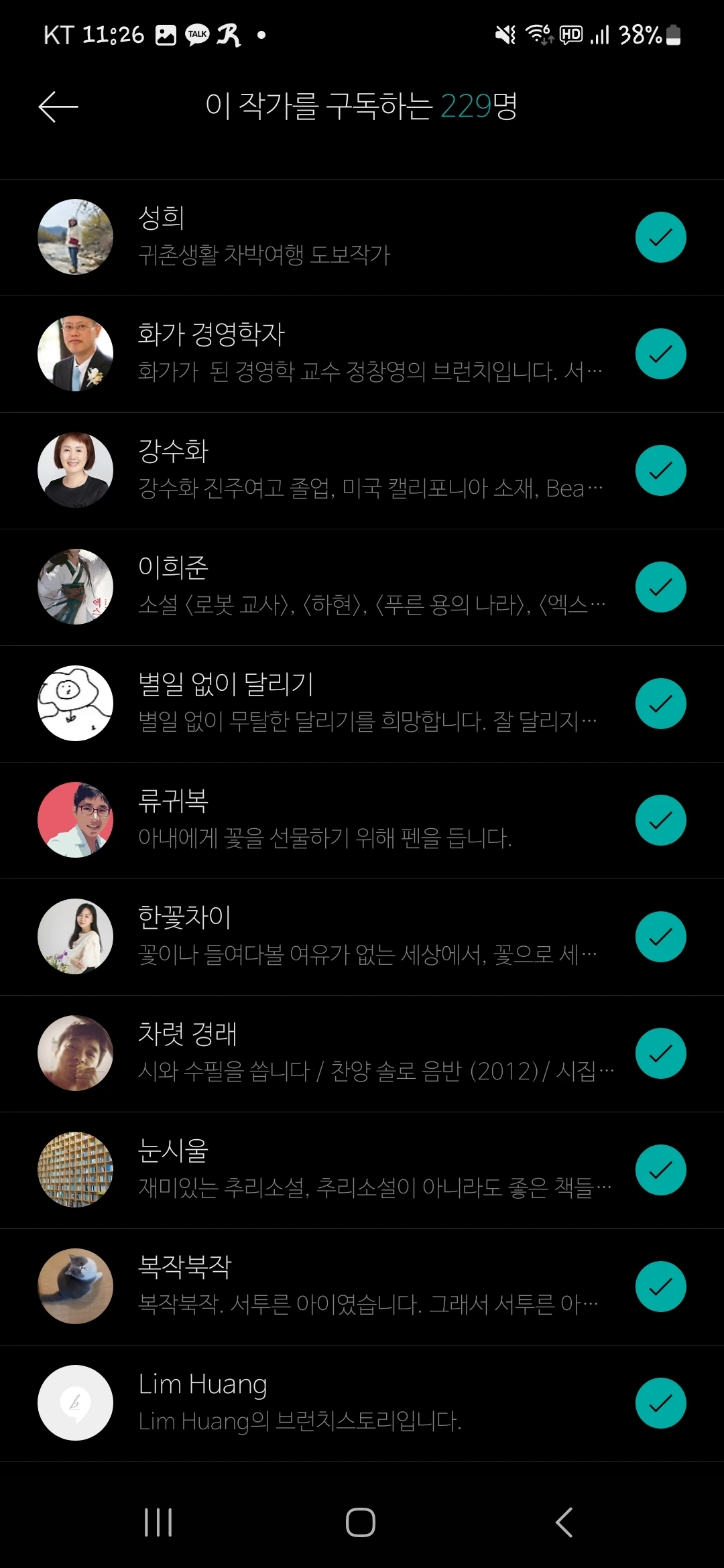The height and width of the screenshot is (1568, 724).
Task: Open 눈시울's profile row
Action: pos(362,1170)
